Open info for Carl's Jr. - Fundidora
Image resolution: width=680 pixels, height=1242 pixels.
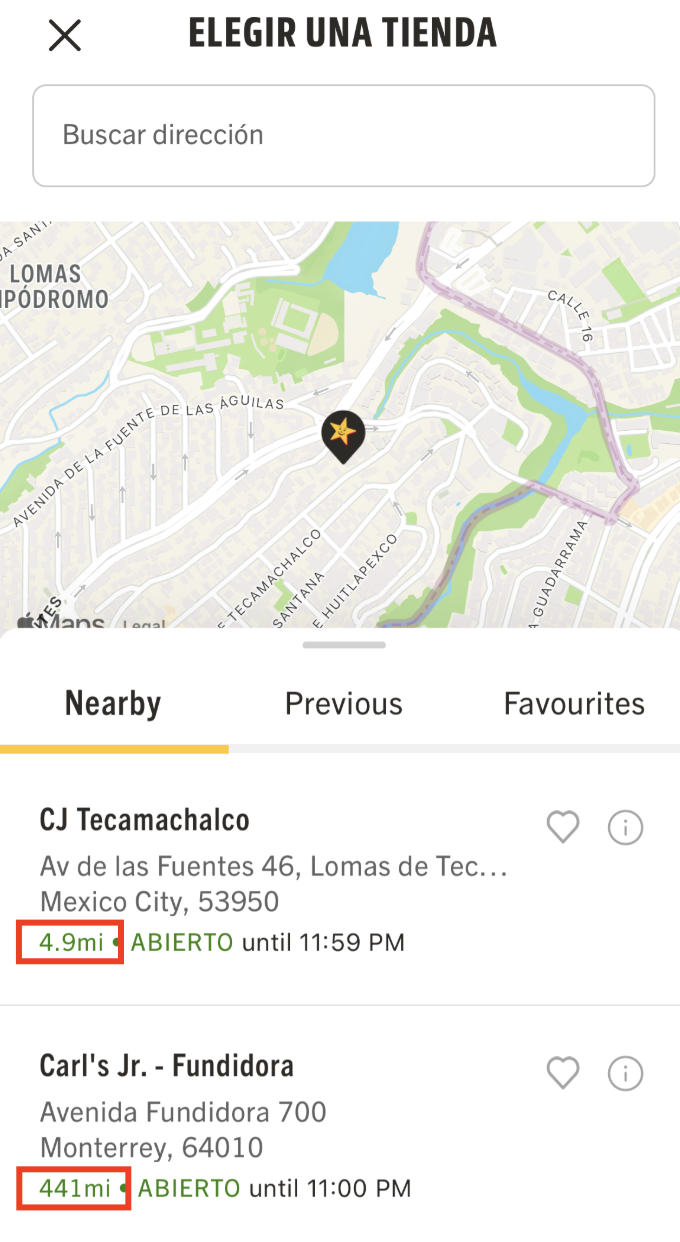[626, 1073]
